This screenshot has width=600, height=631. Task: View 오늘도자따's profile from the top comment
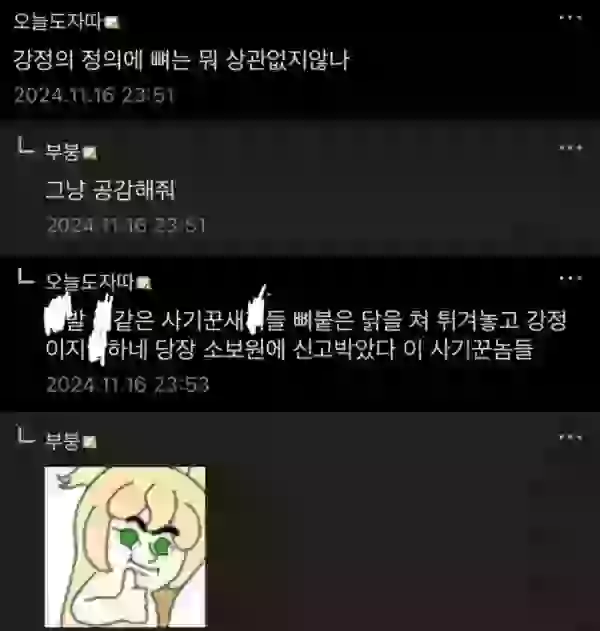pos(59,21)
